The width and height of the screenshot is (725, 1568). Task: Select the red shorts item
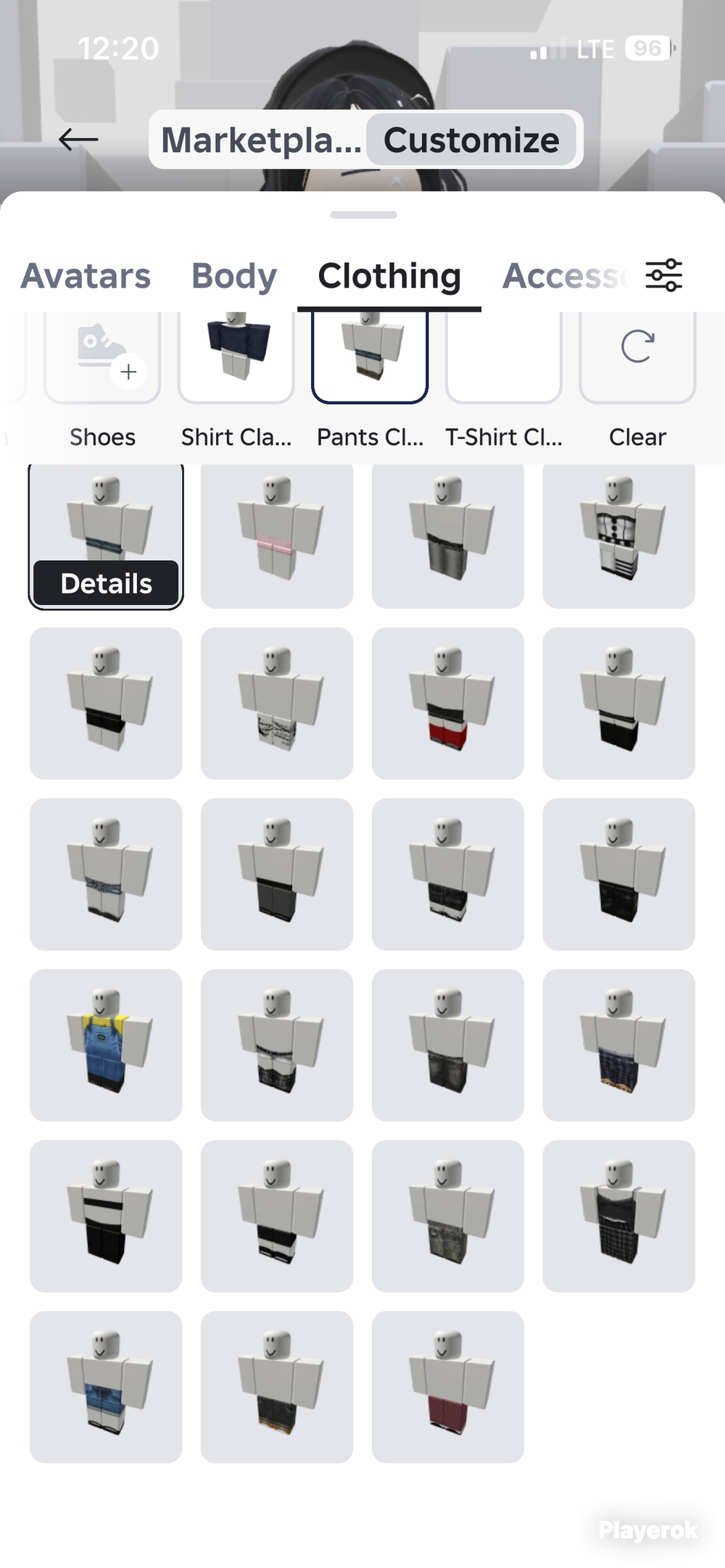pos(448,703)
